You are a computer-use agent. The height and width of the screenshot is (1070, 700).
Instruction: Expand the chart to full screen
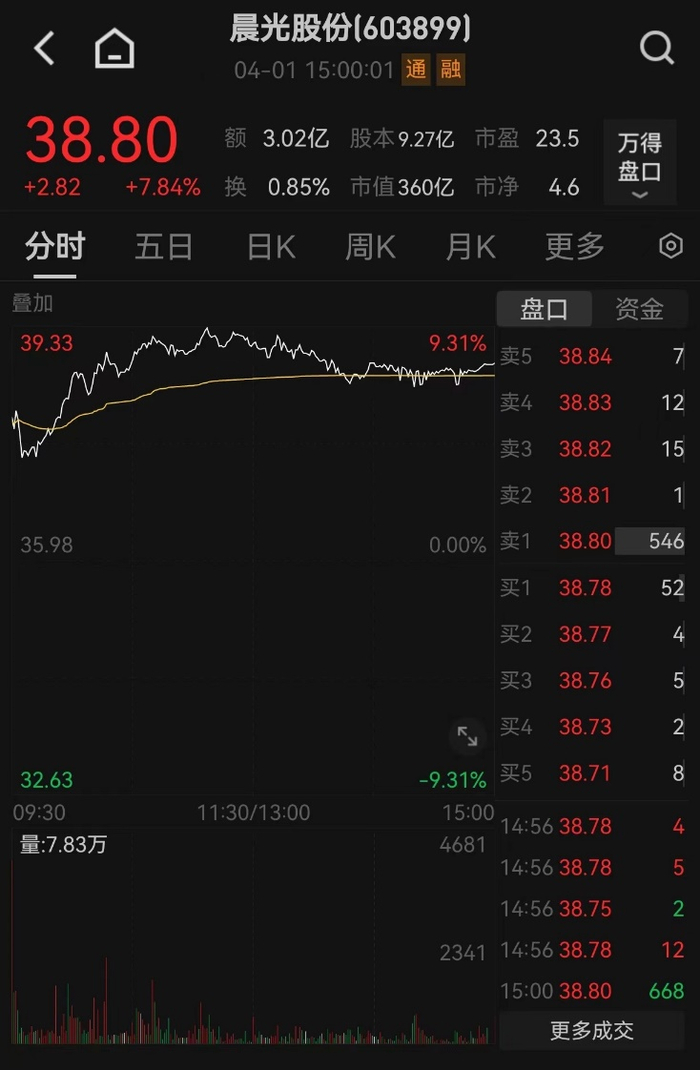pos(467,737)
